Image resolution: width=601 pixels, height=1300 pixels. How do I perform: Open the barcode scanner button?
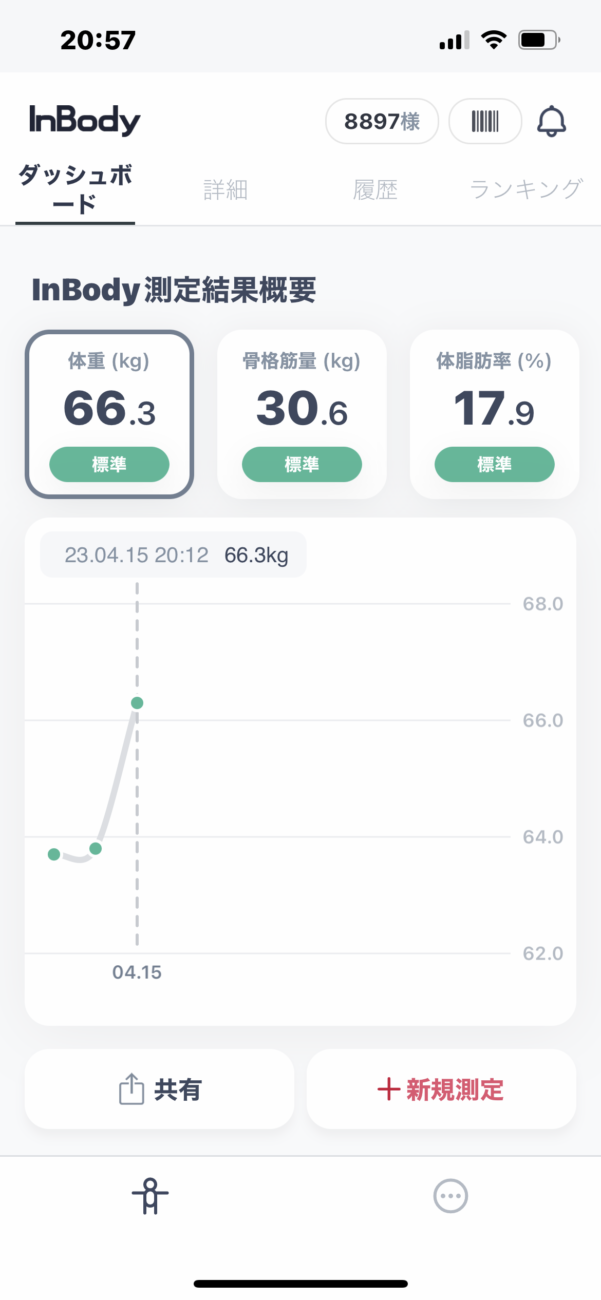(x=485, y=122)
